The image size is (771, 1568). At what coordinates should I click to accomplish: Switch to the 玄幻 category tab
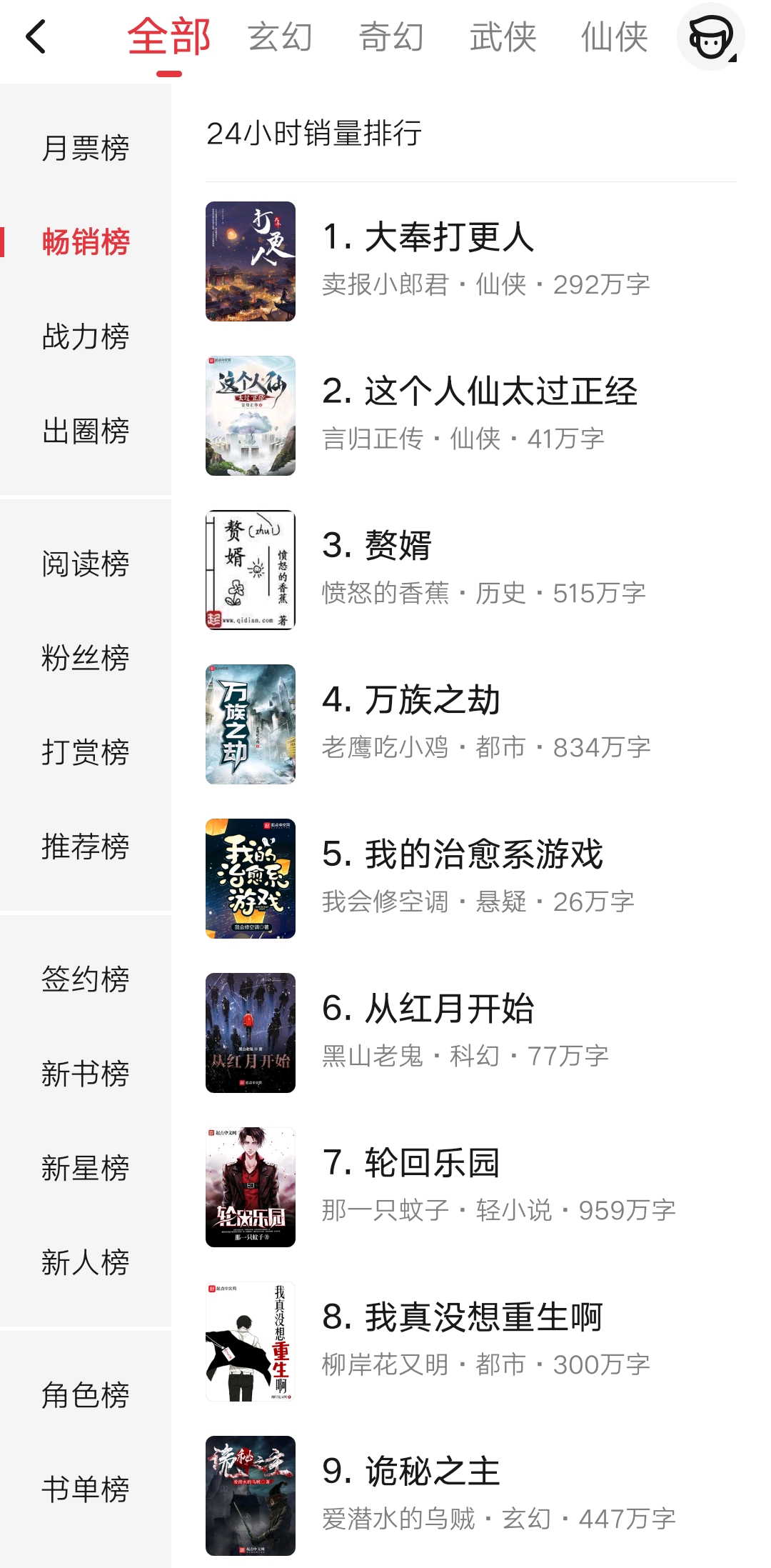280,39
